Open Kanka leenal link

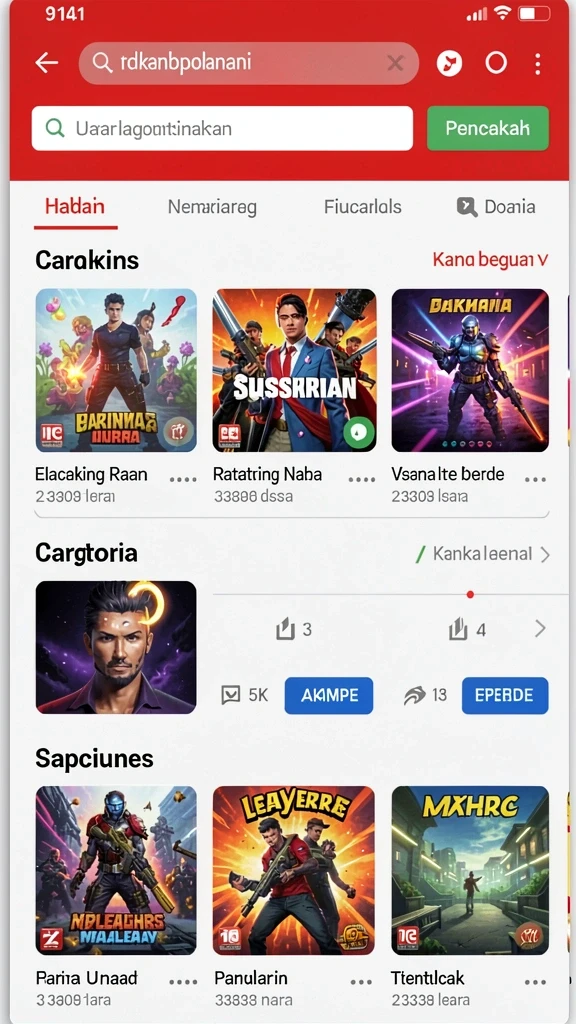[483, 554]
